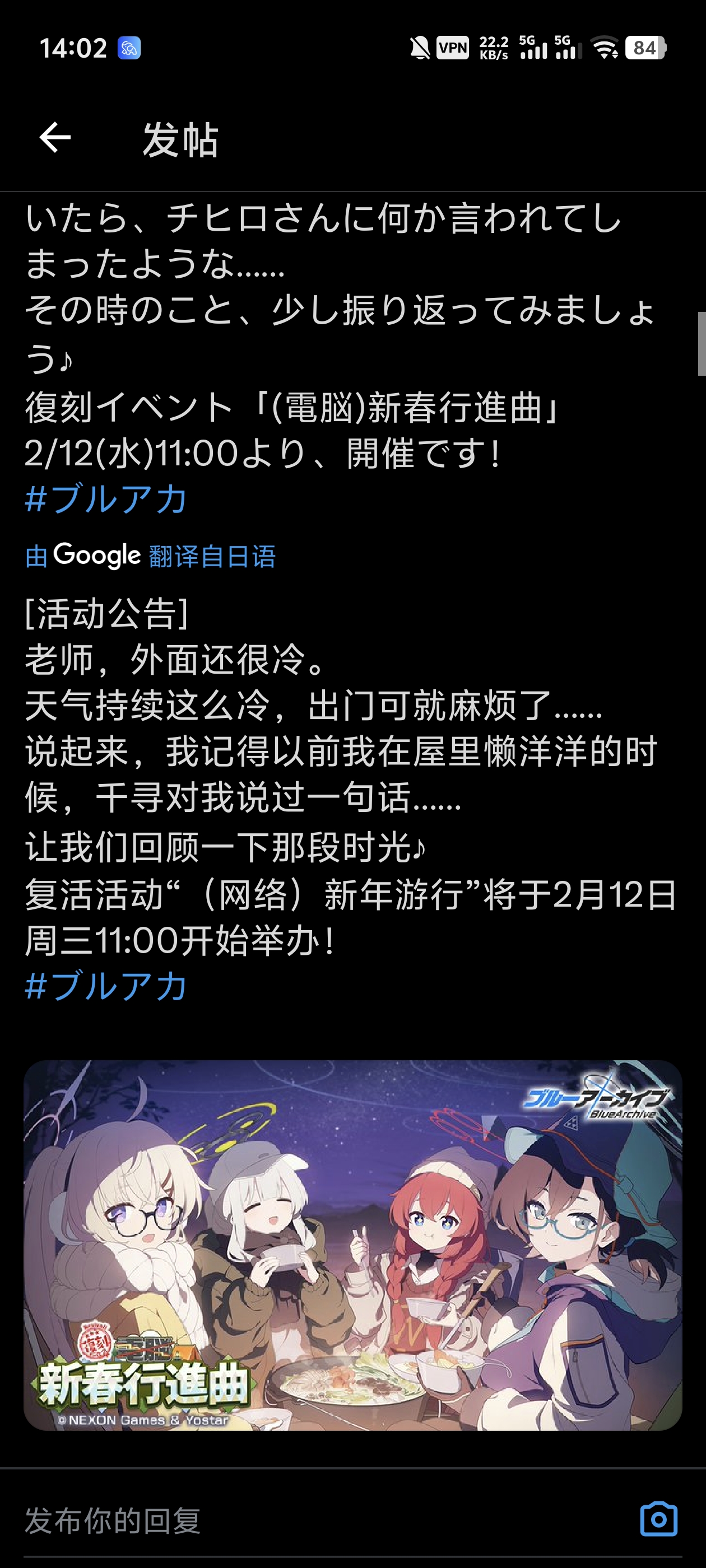The width and height of the screenshot is (706, 1568).
Task: Open #ブルアカ hashtag below the Chinese translation
Action: [106, 986]
